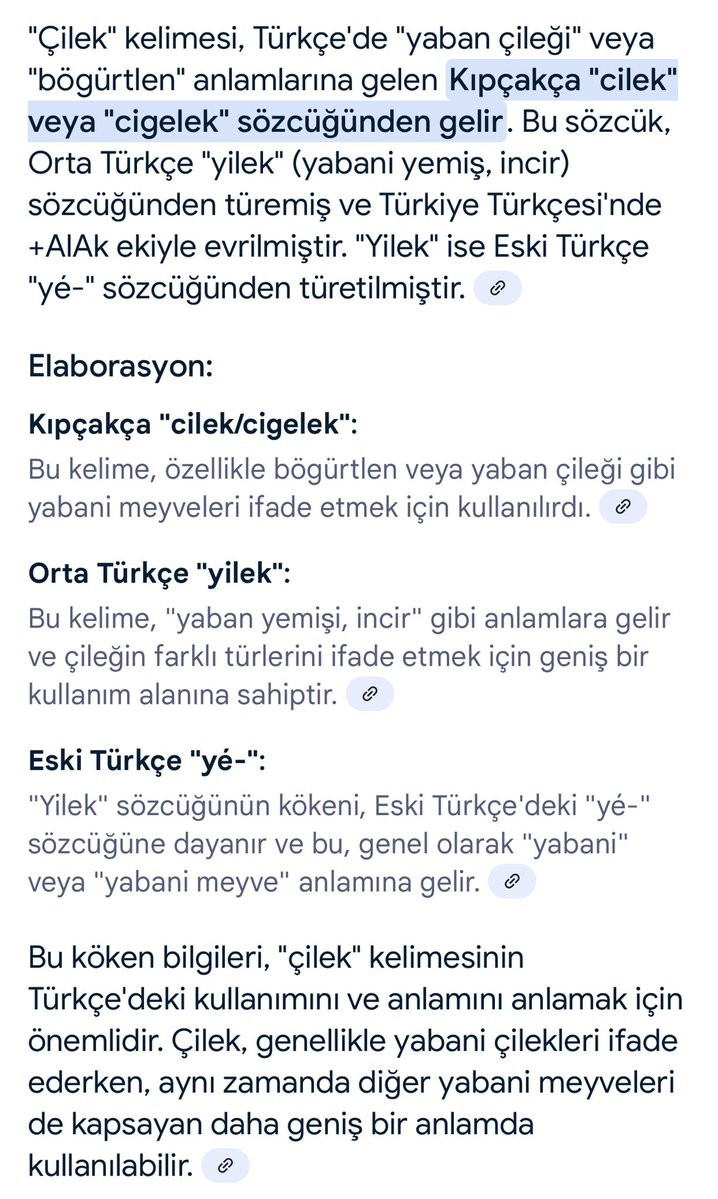This screenshot has width=718, height=1199.
Task: Open source link after the "türetilmiştir" summary
Action: (498, 288)
